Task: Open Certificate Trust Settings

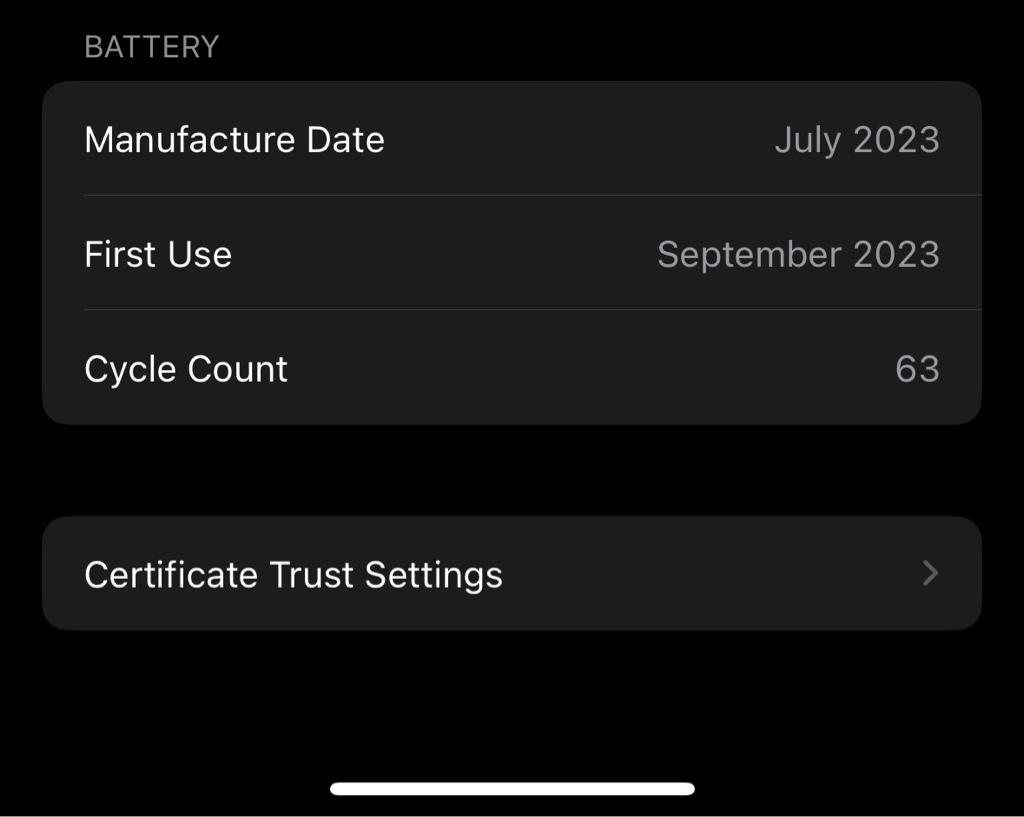Action: (x=510, y=574)
